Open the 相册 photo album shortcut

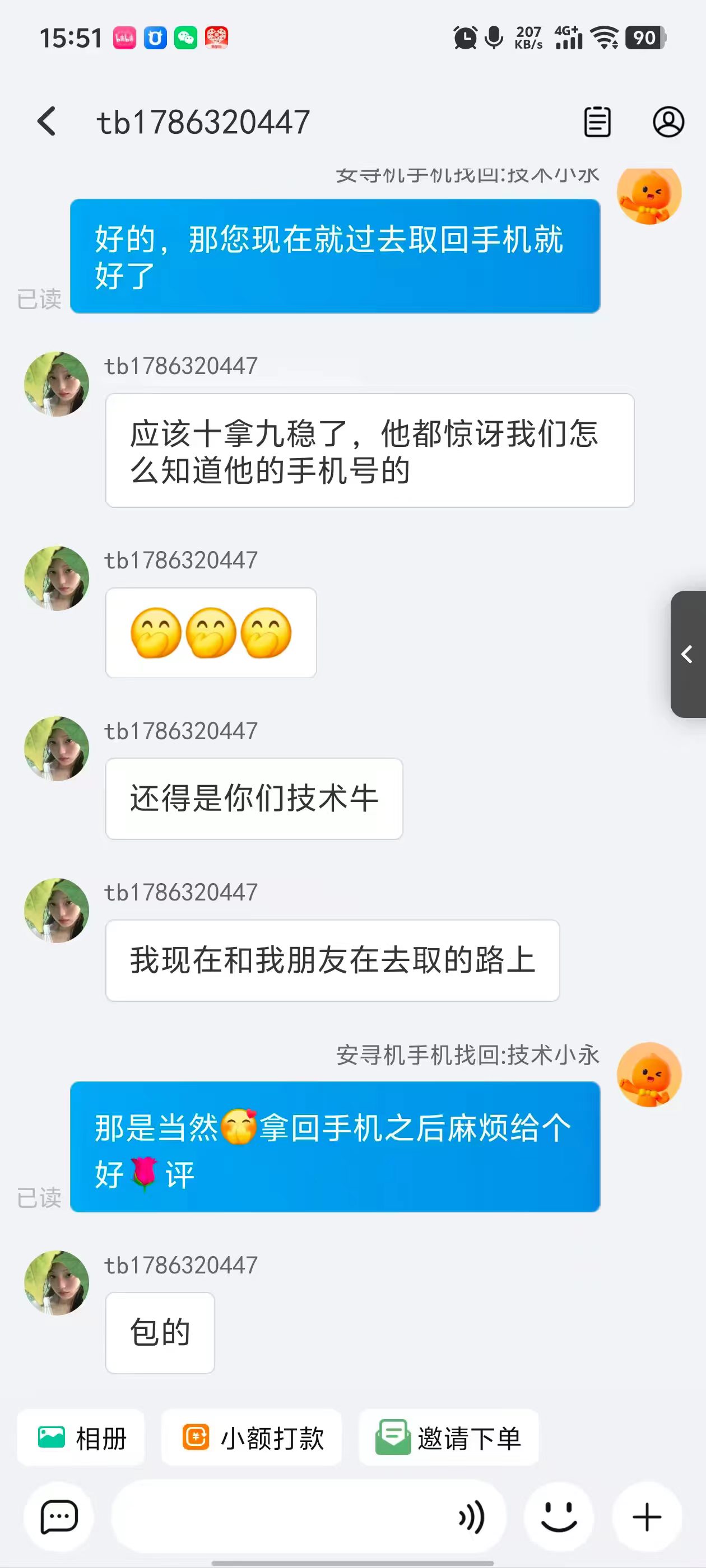tap(81, 1438)
